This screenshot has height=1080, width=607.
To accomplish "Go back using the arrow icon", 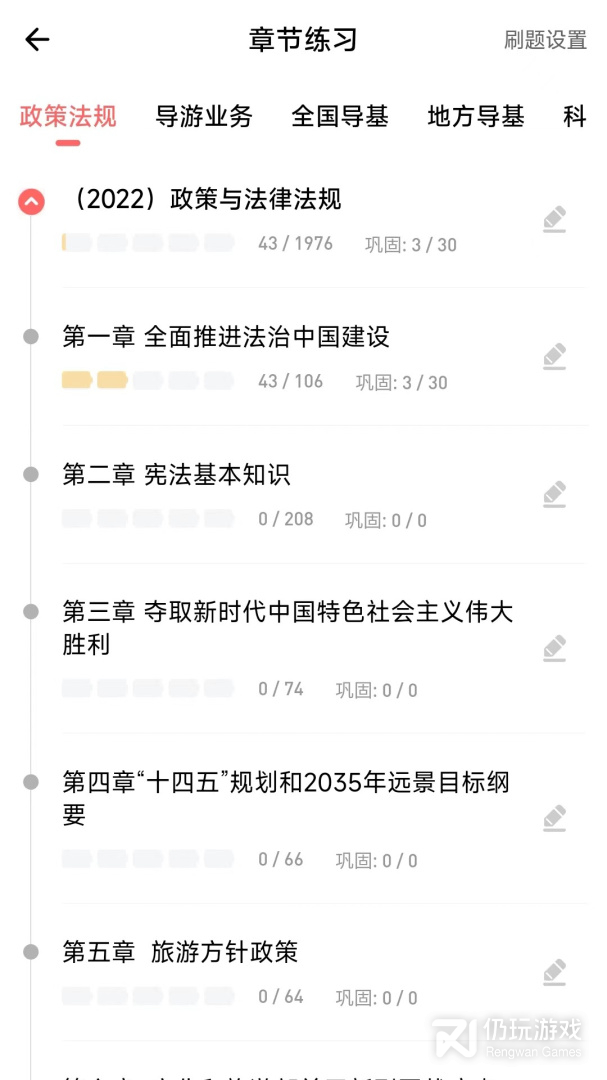I will 37,40.
